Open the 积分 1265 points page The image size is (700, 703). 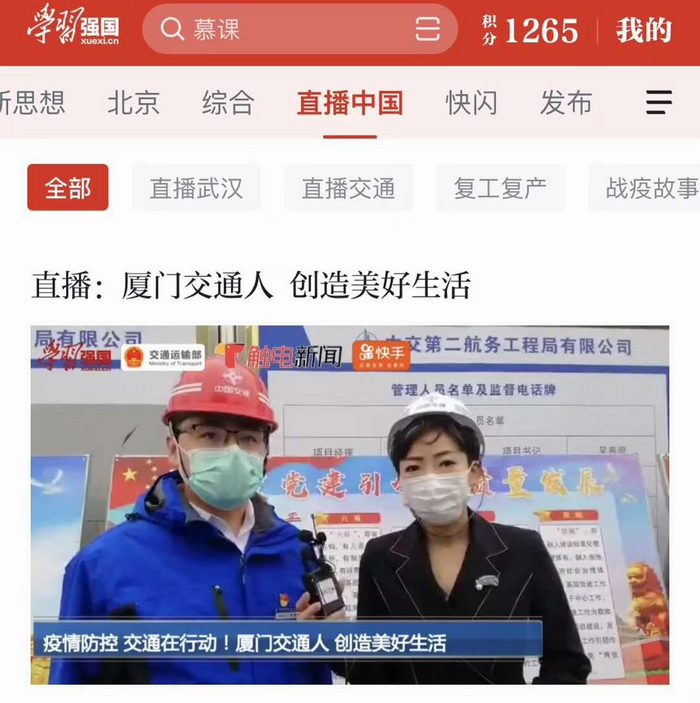tap(529, 30)
